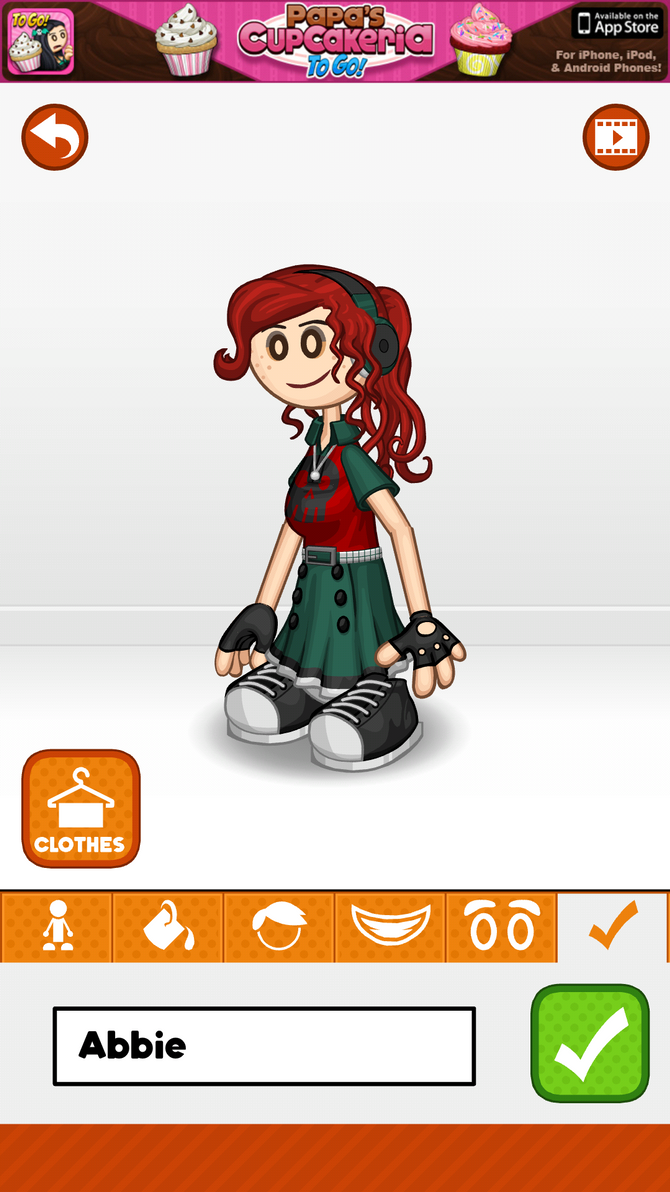Go back with the orange arrow button
The width and height of the screenshot is (670, 1192).
click(x=55, y=137)
